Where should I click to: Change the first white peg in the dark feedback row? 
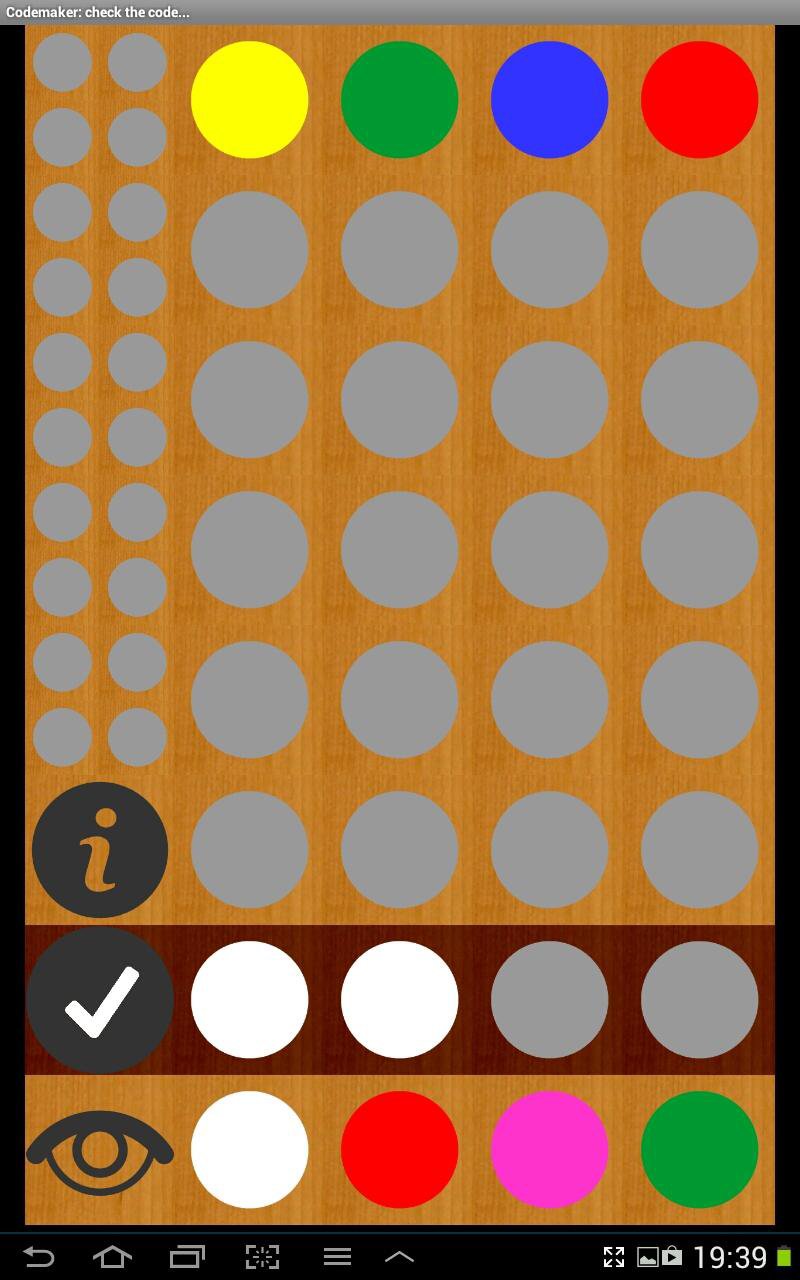pyautogui.click(x=249, y=999)
